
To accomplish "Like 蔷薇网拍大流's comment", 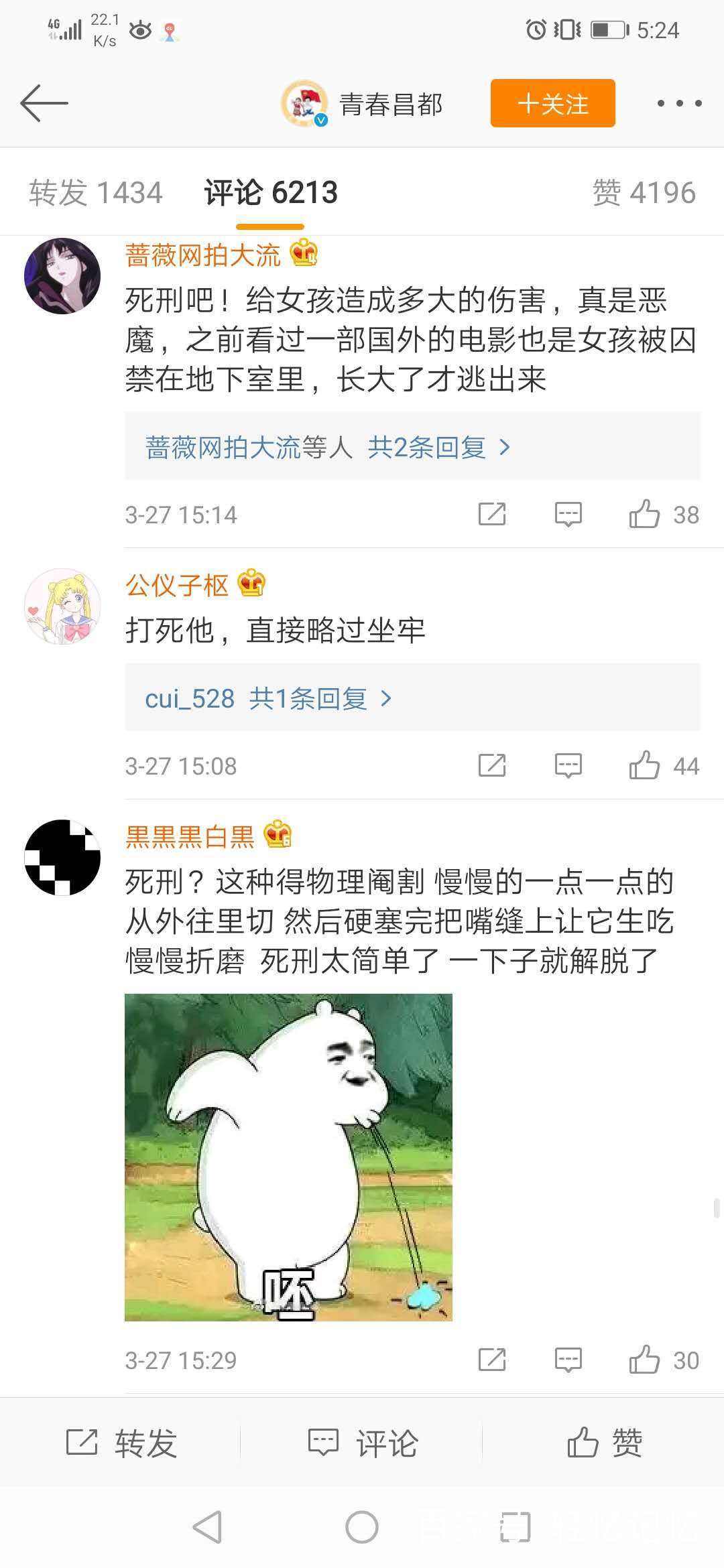I will pos(645,515).
